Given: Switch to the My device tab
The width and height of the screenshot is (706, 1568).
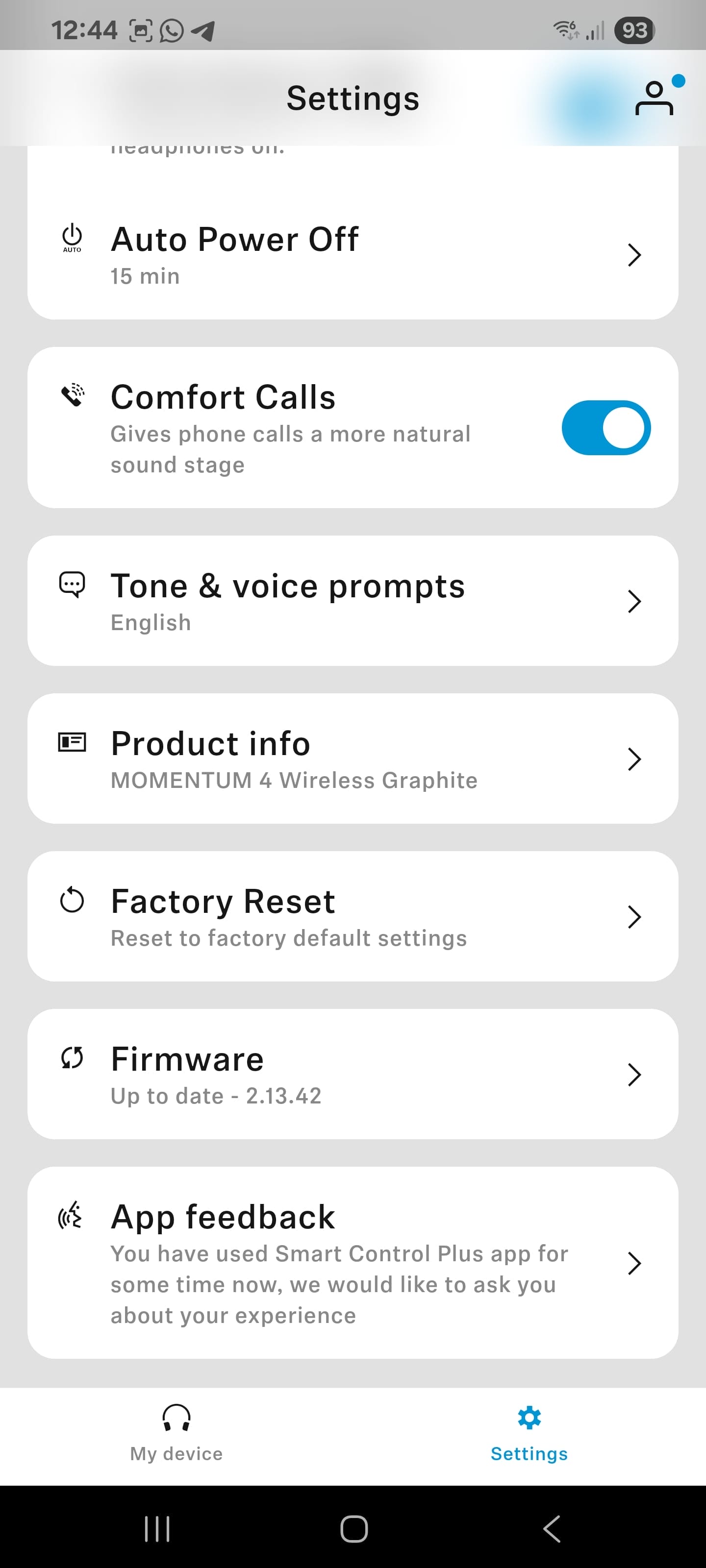Looking at the screenshot, I should pos(176,1434).
